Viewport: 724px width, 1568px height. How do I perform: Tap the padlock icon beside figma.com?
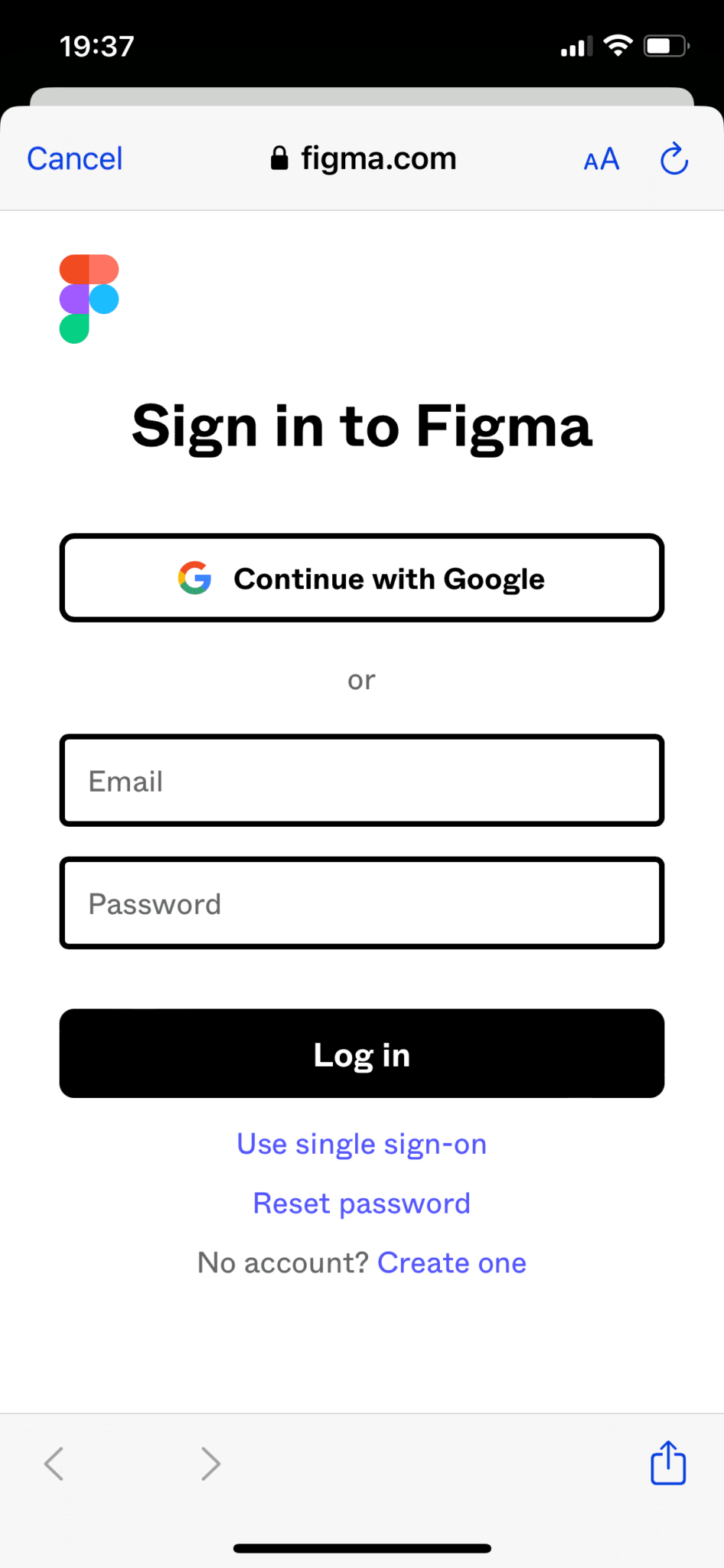(x=279, y=158)
